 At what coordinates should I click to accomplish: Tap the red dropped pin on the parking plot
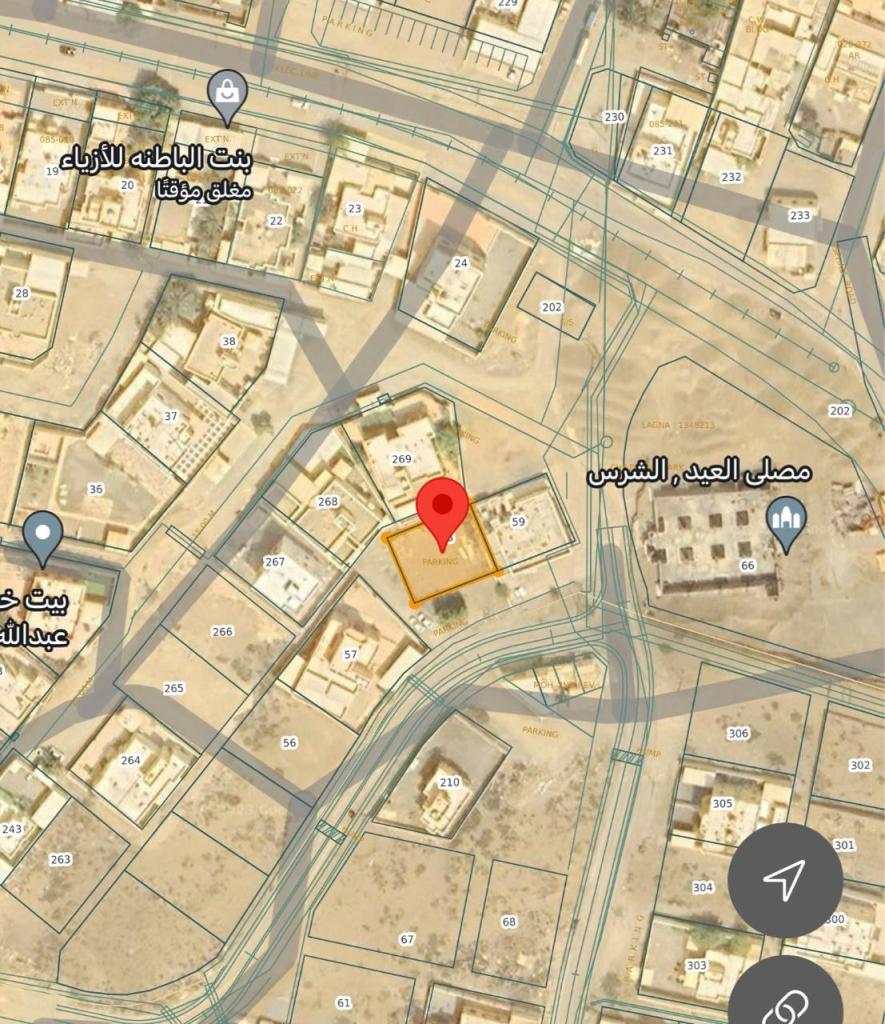click(x=442, y=508)
